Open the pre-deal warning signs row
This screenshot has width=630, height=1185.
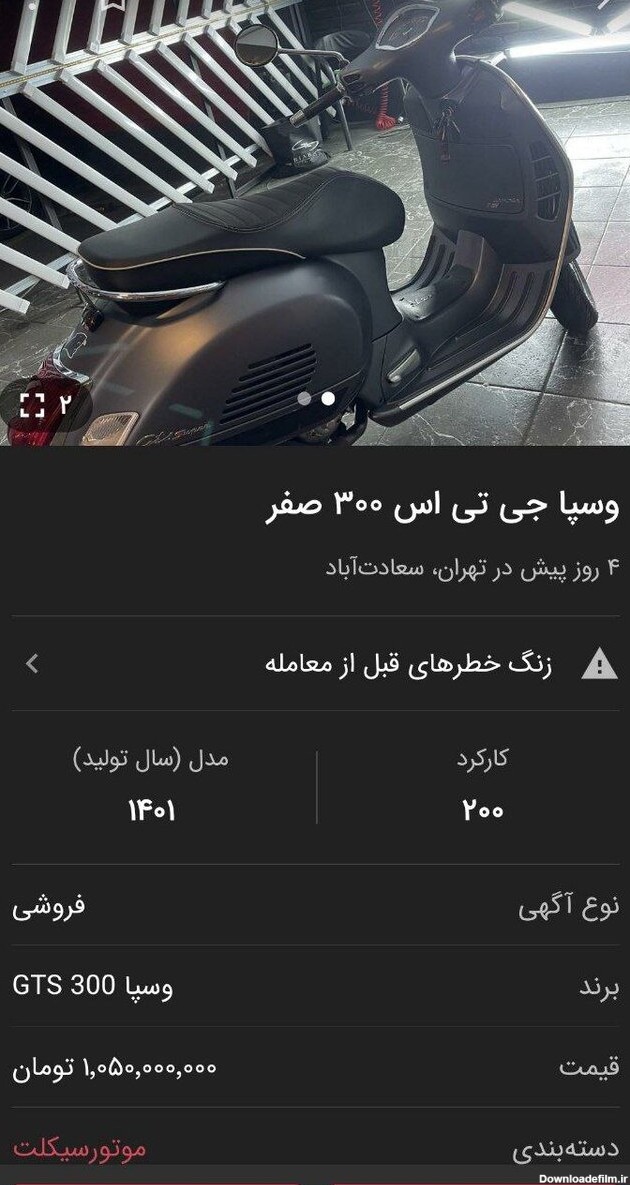coord(315,664)
